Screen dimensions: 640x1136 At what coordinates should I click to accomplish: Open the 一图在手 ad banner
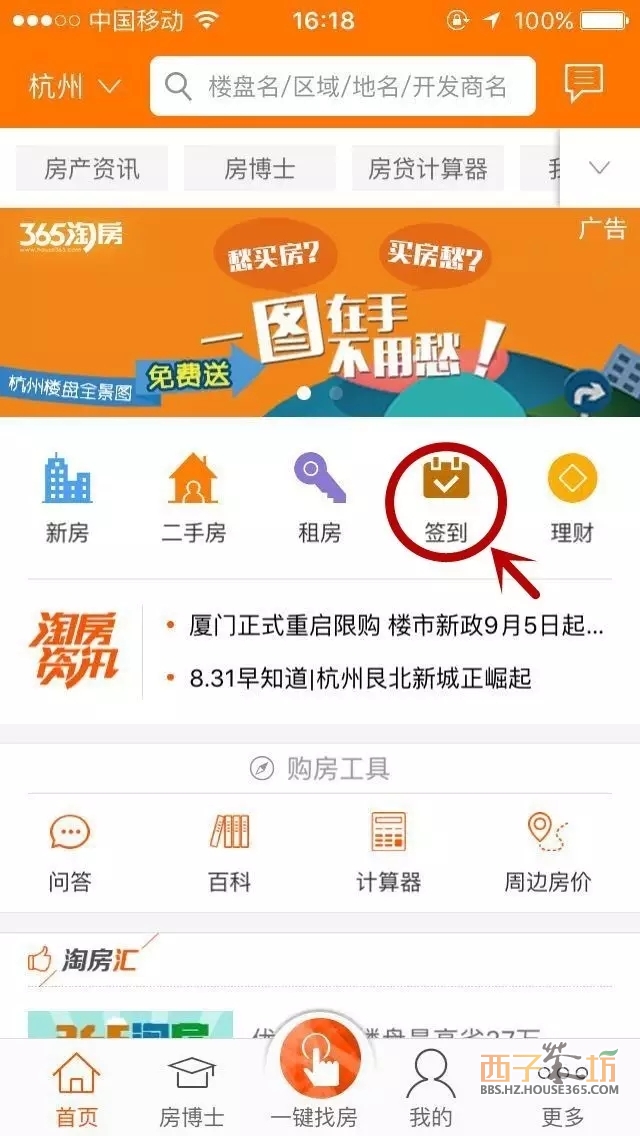pyautogui.click(x=320, y=312)
